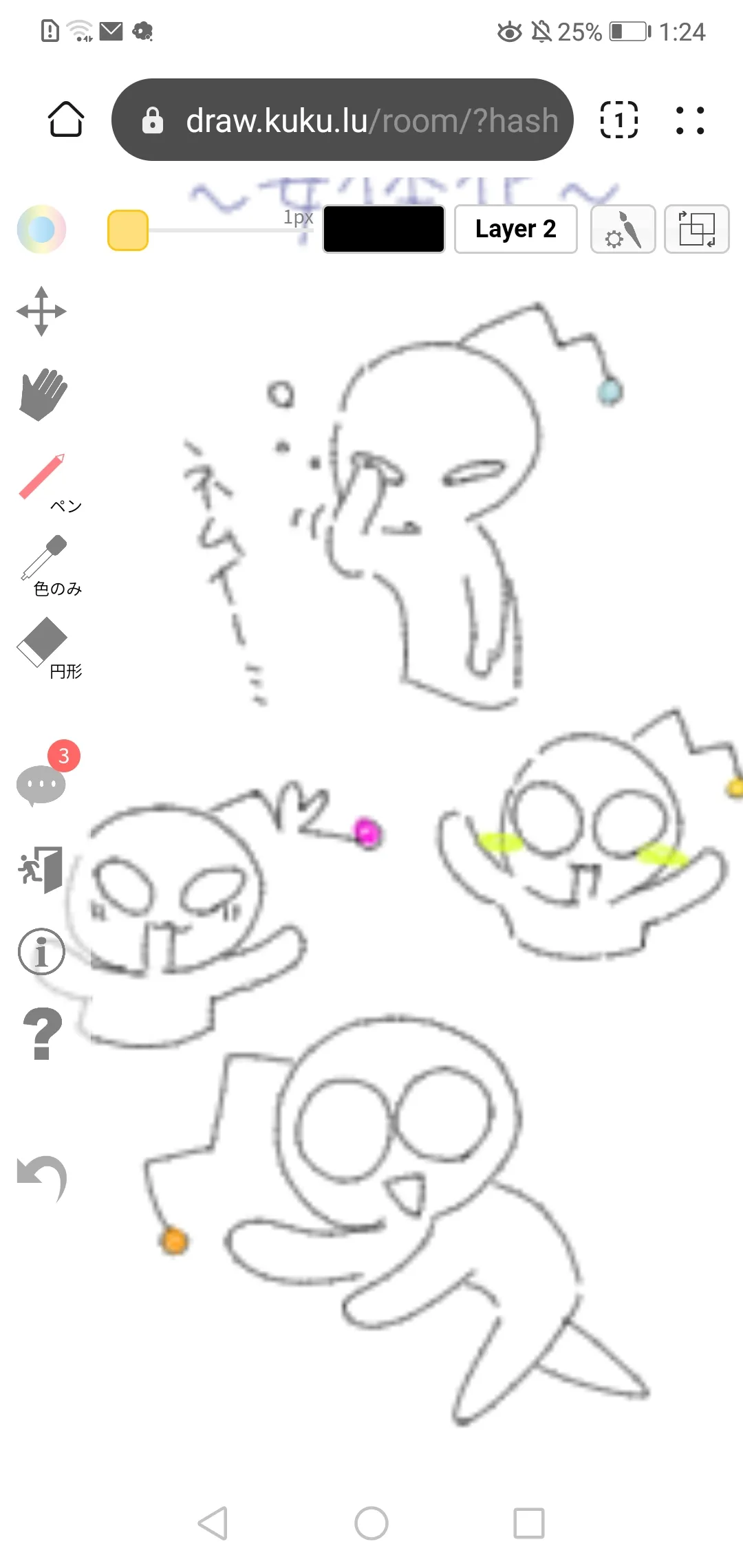Image resolution: width=743 pixels, height=1568 pixels.
Task: Tap the black current color box
Action: pos(384,229)
